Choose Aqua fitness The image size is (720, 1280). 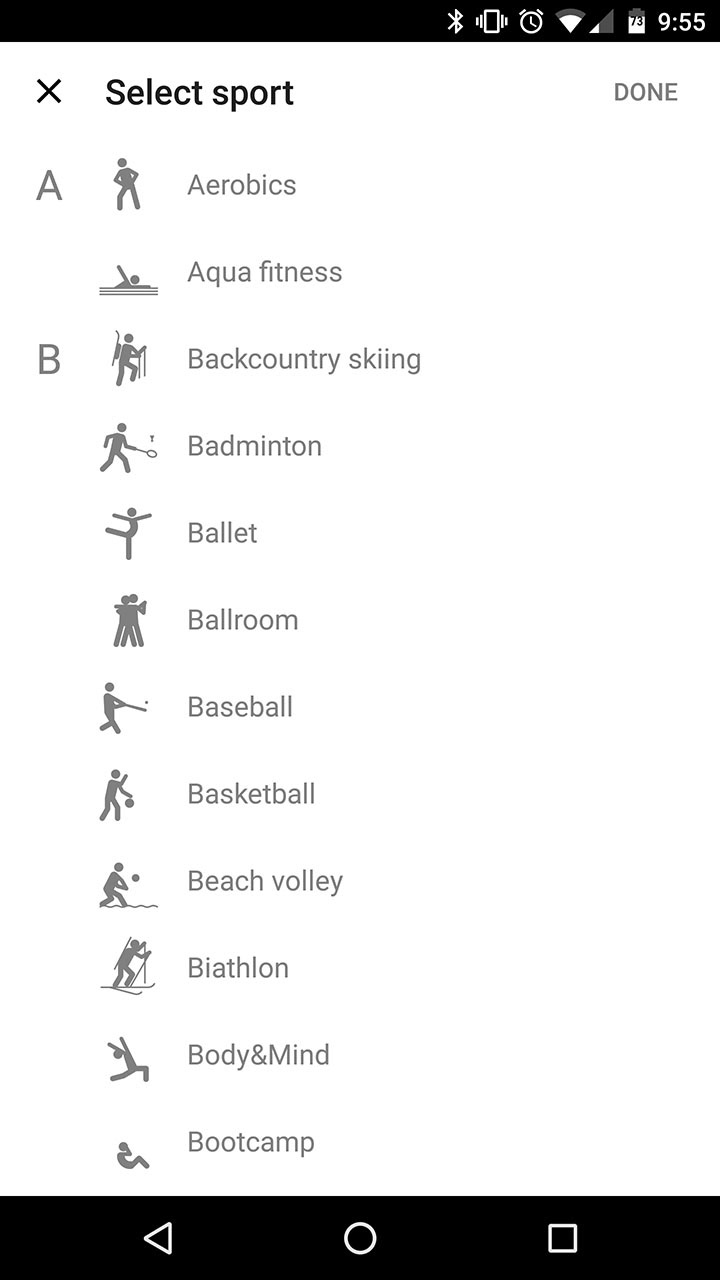point(360,272)
